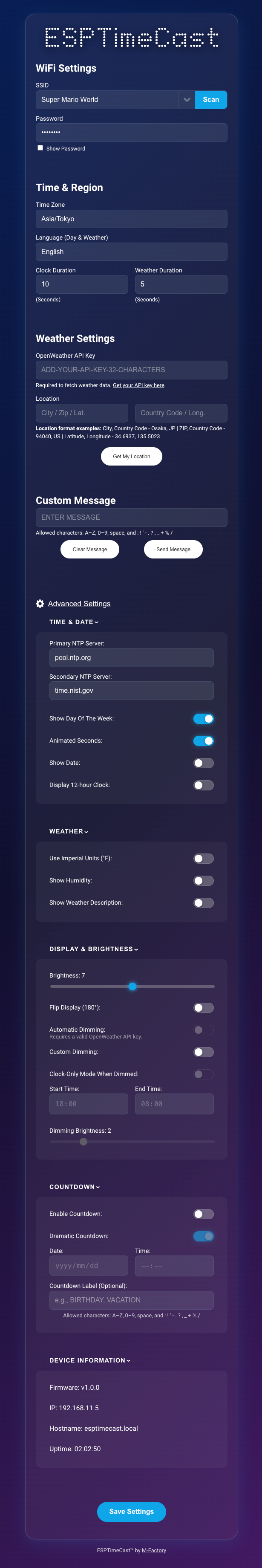Image resolution: width=262 pixels, height=1568 pixels.
Task: Check the Show Password box
Action: point(40,148)
